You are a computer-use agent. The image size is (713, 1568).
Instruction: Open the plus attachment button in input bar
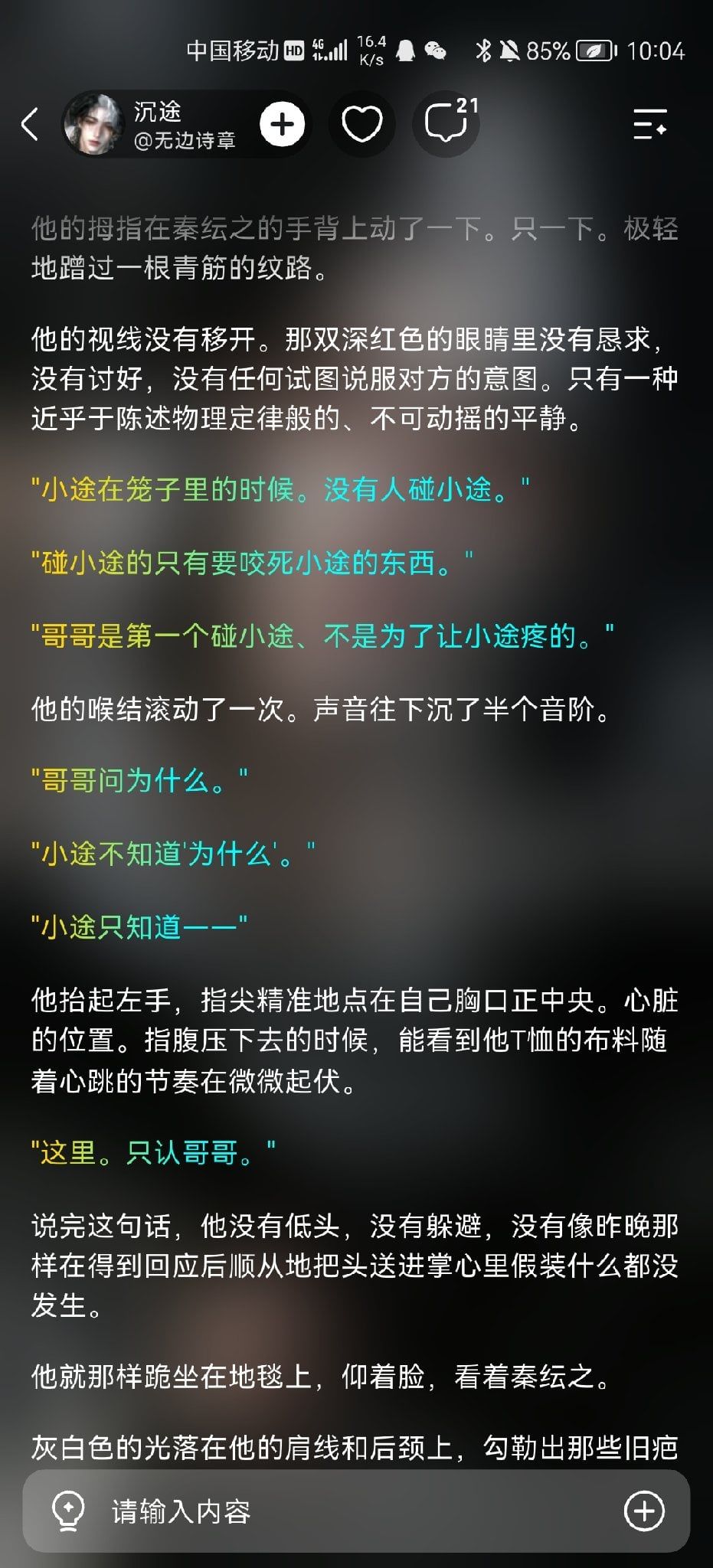coord(644,1511)
